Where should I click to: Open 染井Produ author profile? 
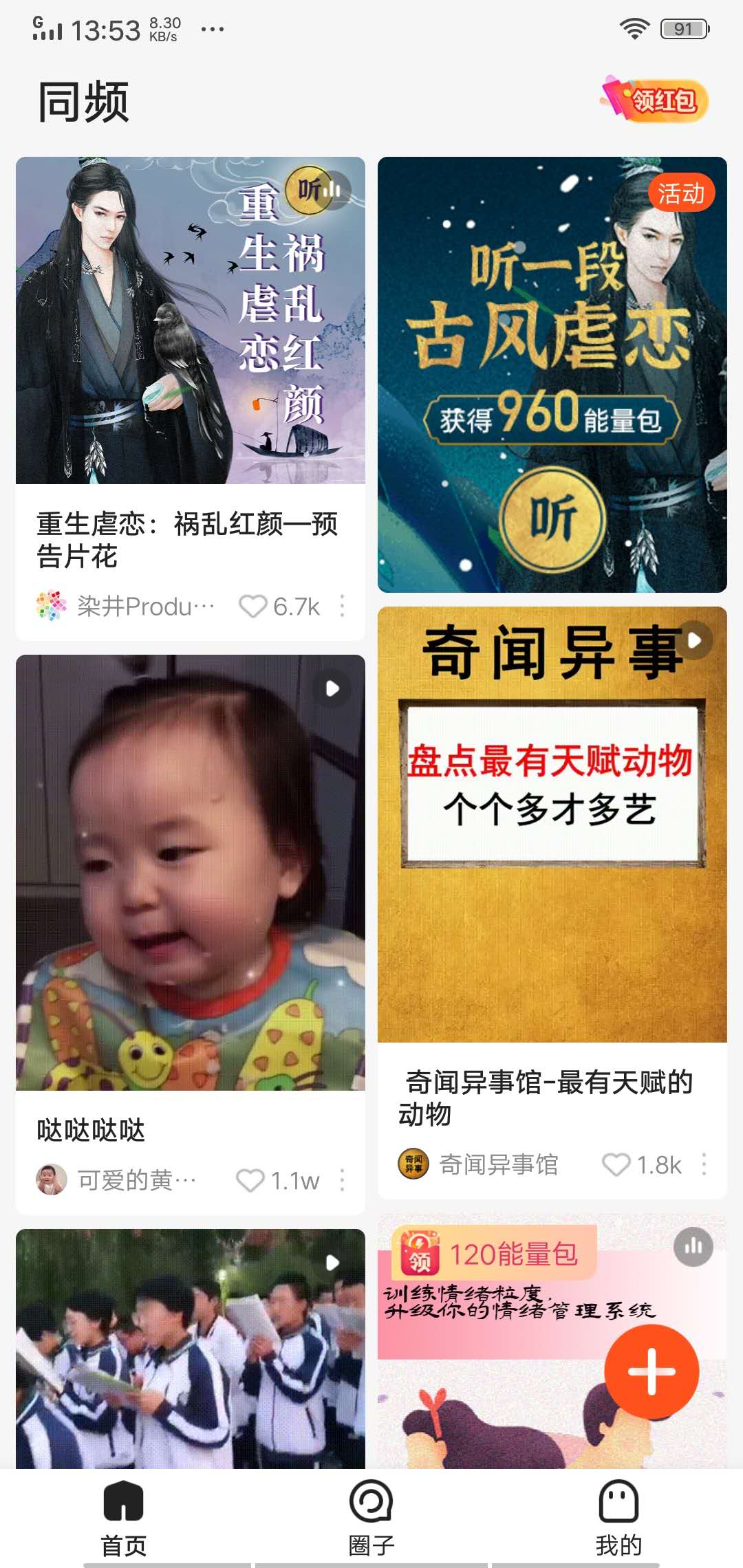(x=125, y=607)
